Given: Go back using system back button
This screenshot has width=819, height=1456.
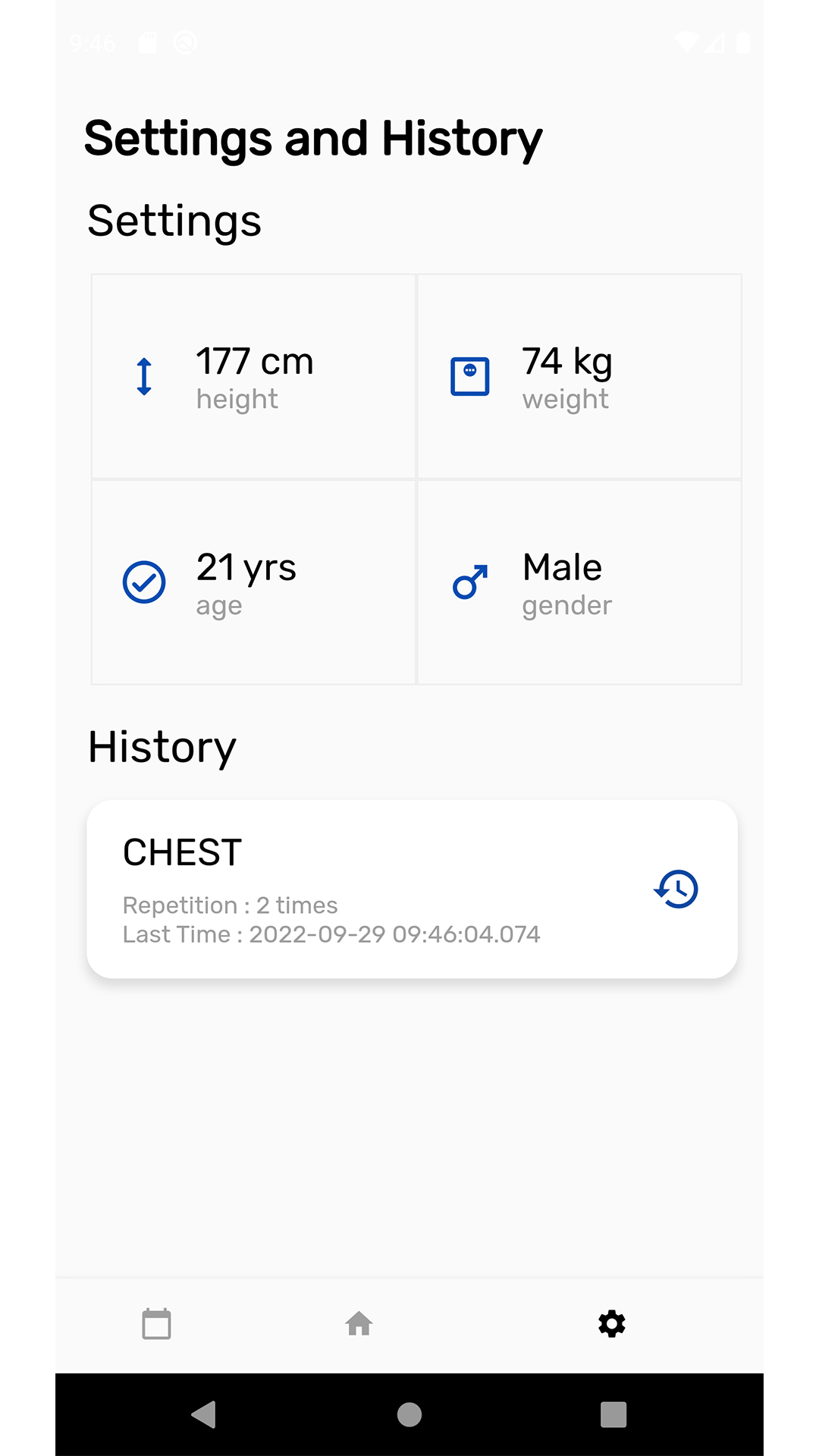Looking at the screenshot, I should click(x=204, y=1414).
